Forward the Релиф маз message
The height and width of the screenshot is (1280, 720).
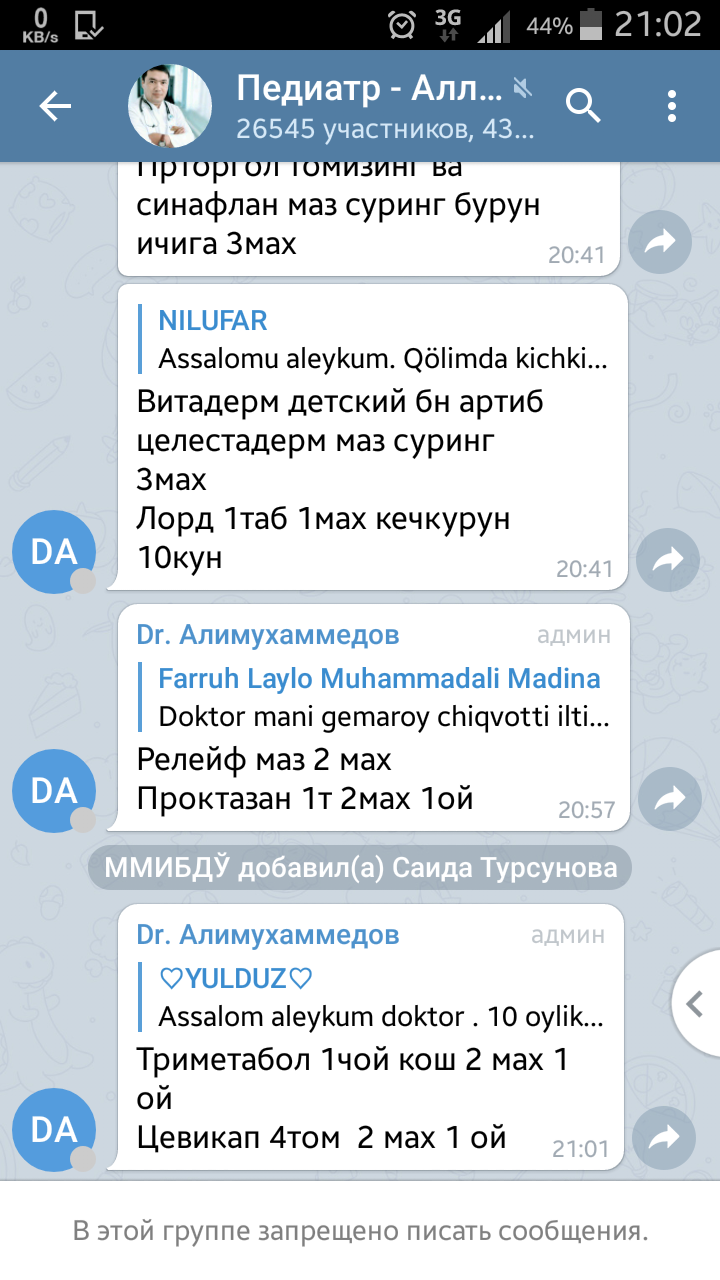click(664, 797)
